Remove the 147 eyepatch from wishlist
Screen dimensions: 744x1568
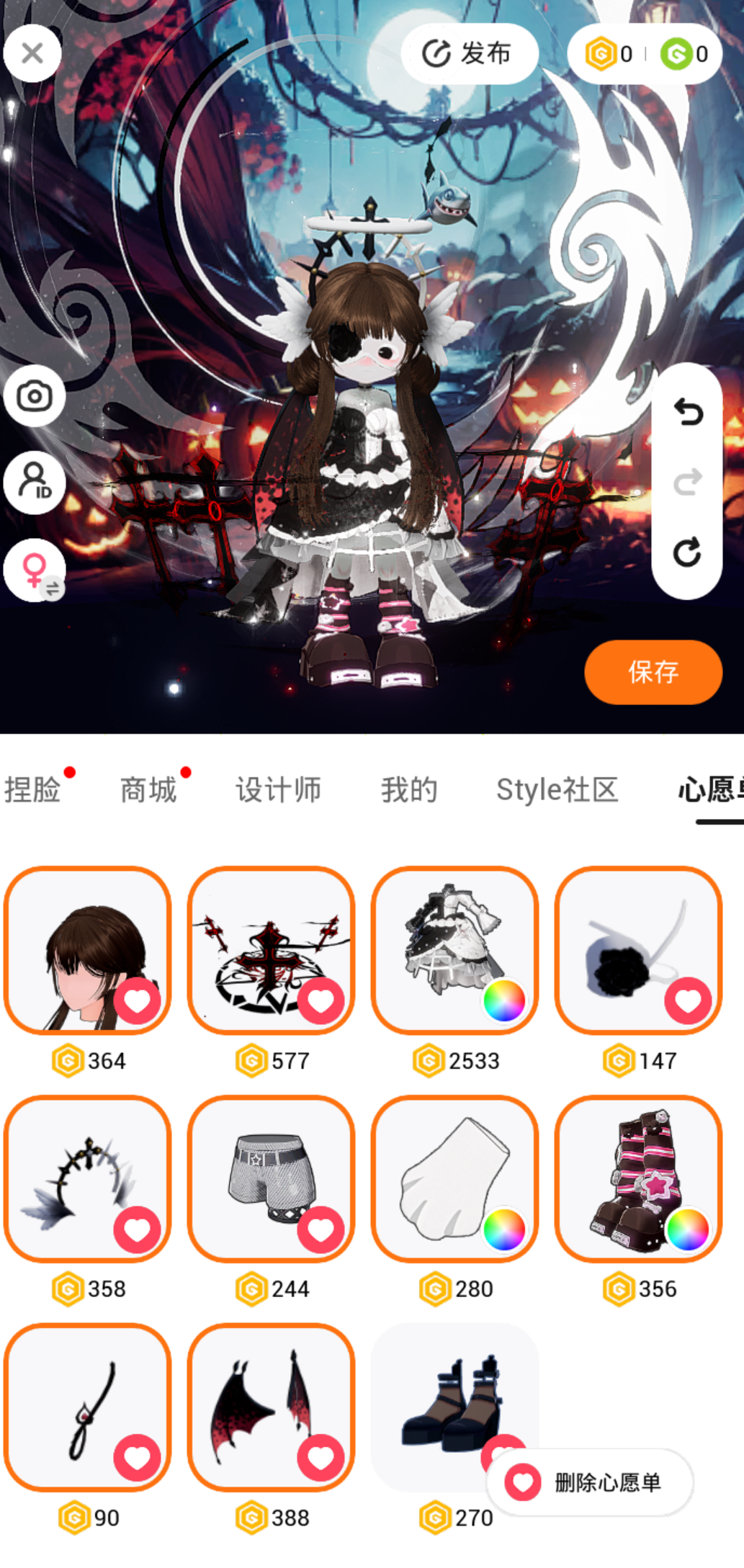(688, 1000)
